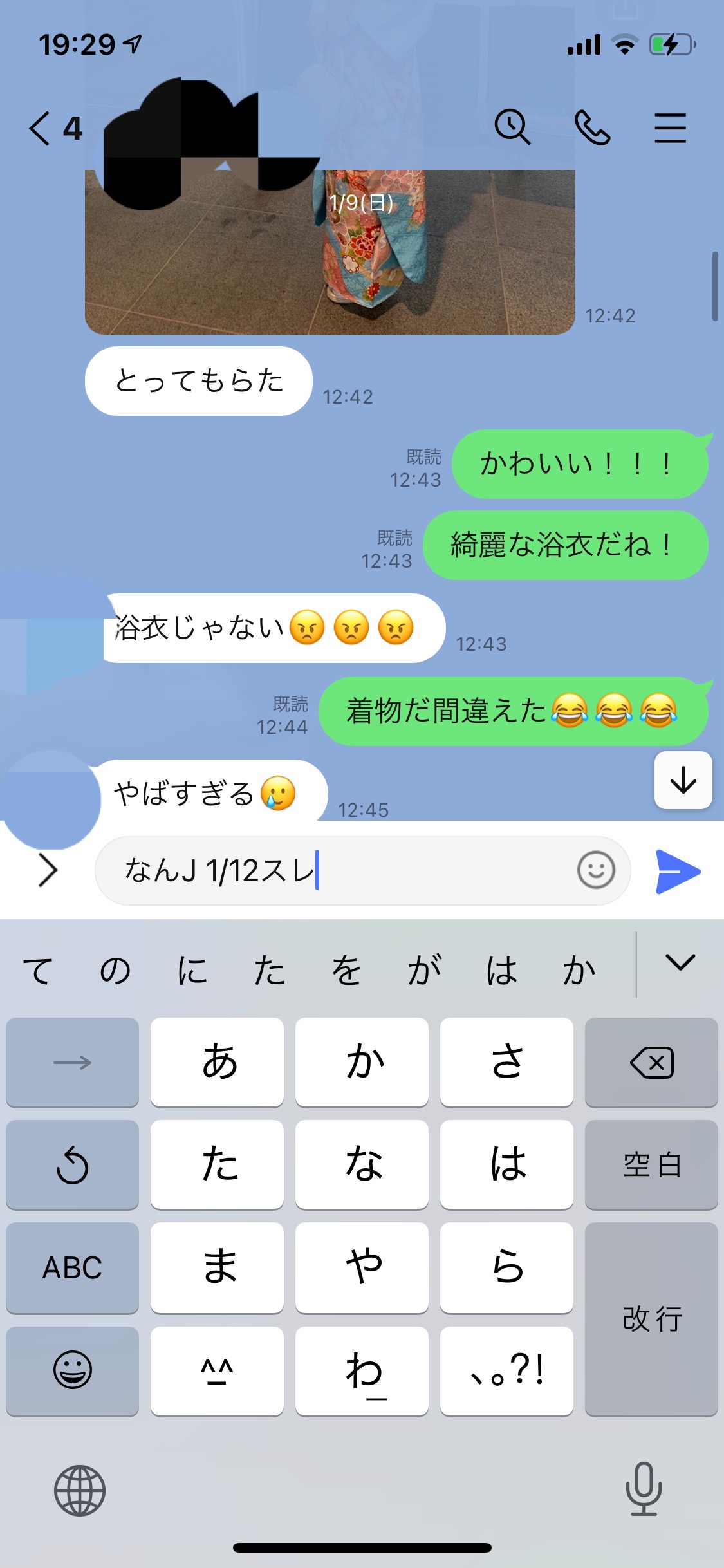Open the sticker and emoji picker
The height and width of the screenshot is (1568, 724).
click(x=596, y=870)
